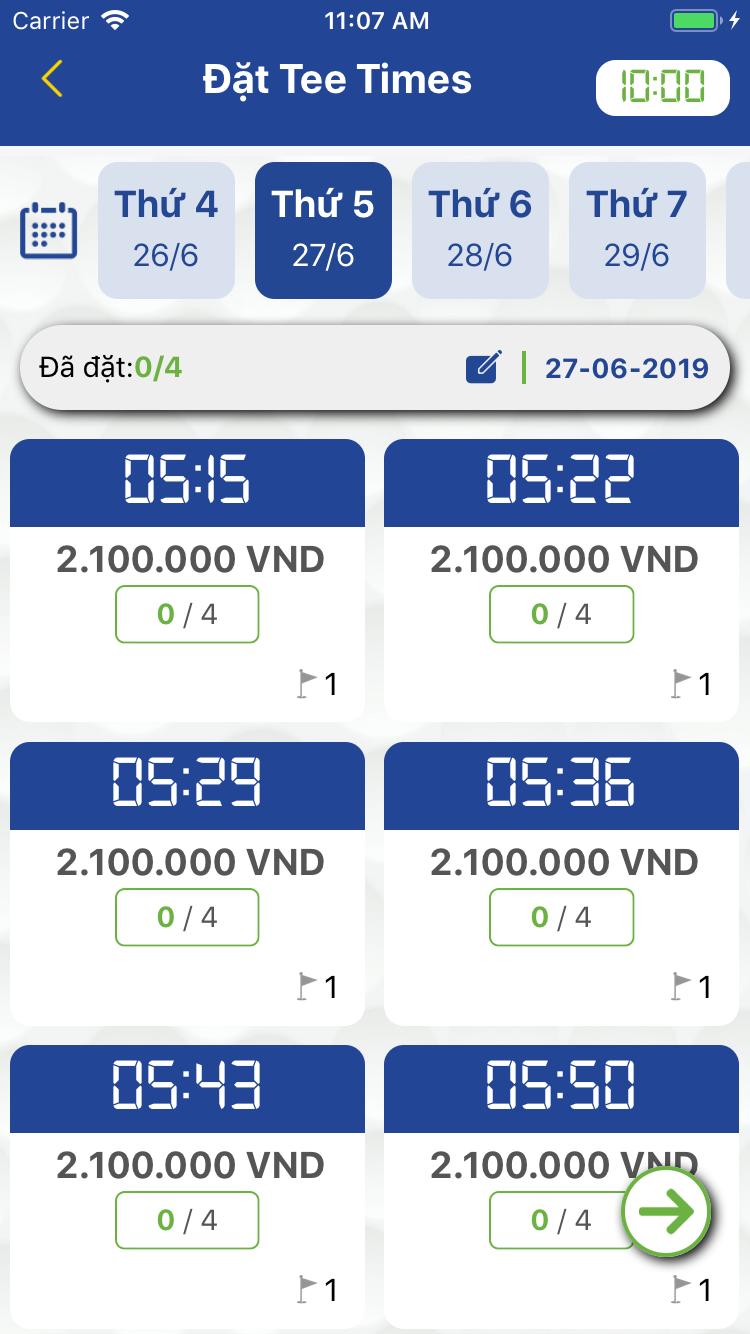Go back using the yellow arrow
This screenshot has width=750, height=1334.
tap(52, 79)
